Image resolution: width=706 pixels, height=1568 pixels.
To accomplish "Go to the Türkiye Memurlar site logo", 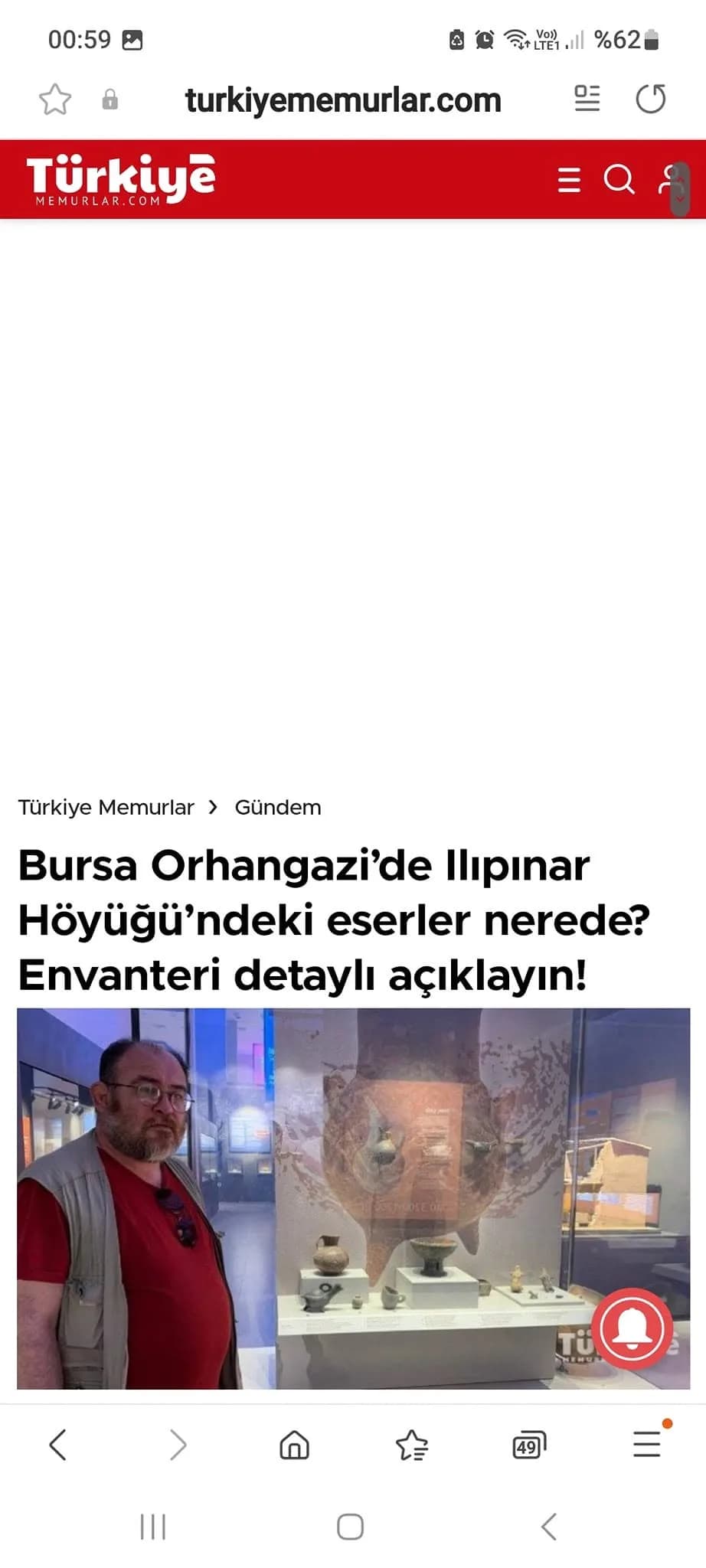I will tap(121, 180).
